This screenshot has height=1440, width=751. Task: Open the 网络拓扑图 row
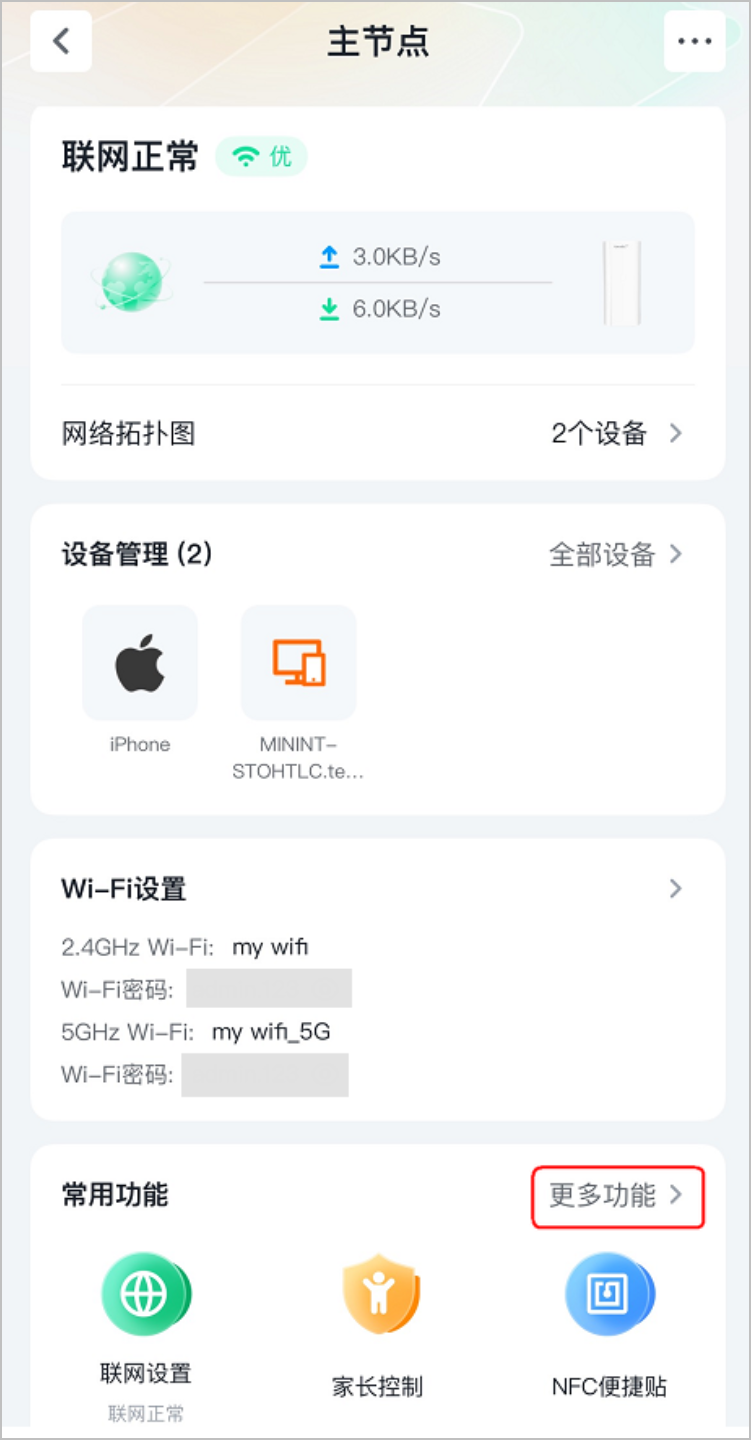coord(377,433)
